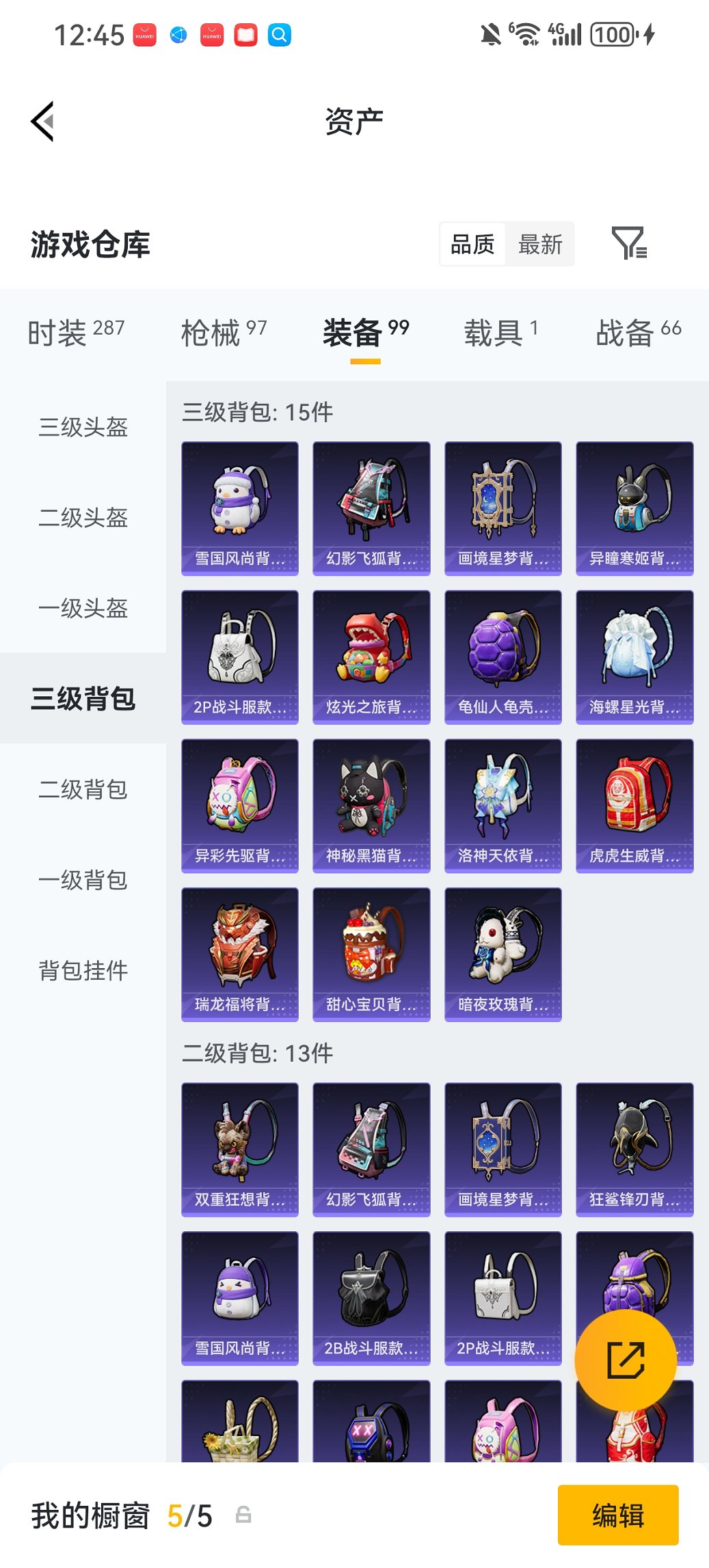
Task: Select the 品质 sort option
Action: point(472,244)
